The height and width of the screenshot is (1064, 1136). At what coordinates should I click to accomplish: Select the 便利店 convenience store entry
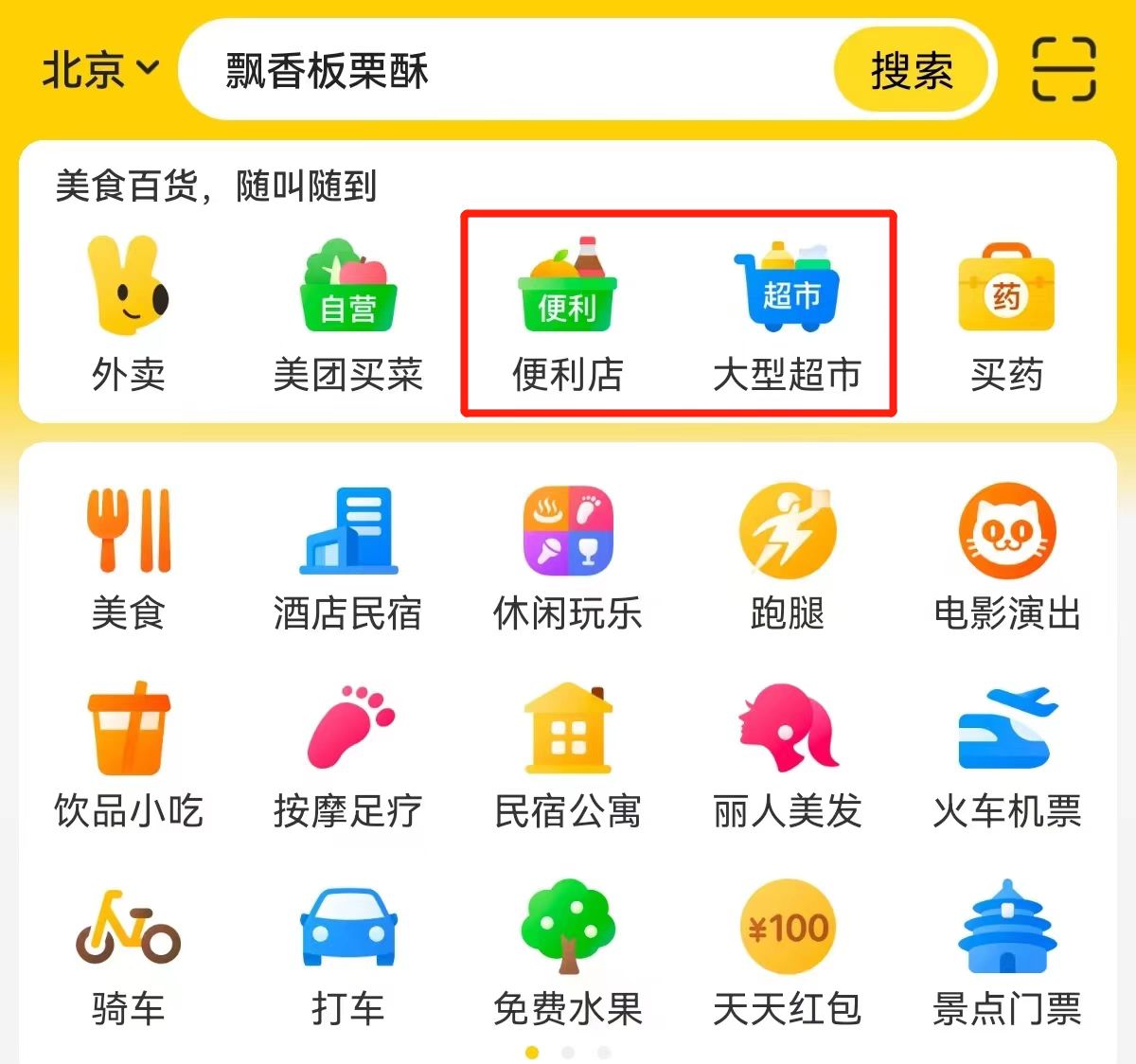(567, 317)
